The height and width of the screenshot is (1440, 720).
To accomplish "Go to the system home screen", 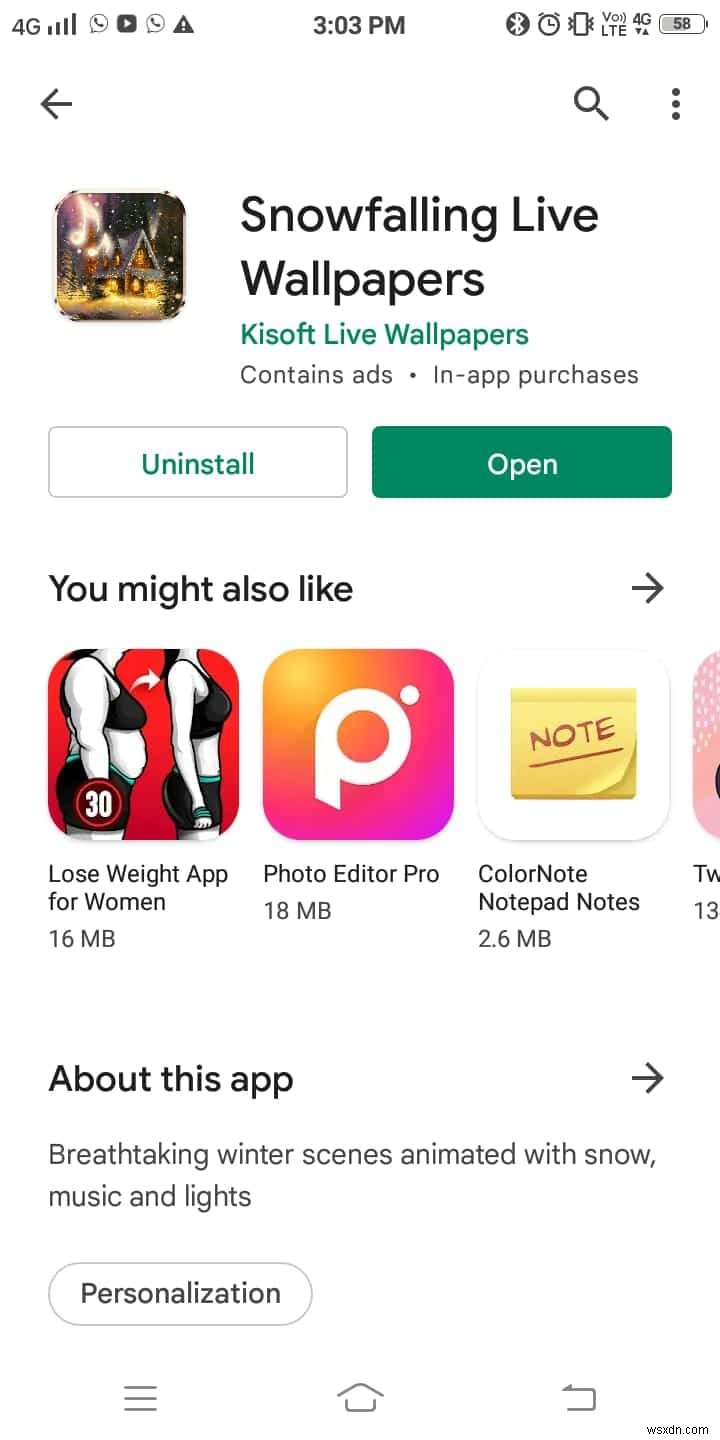I will click(360, 1397).
